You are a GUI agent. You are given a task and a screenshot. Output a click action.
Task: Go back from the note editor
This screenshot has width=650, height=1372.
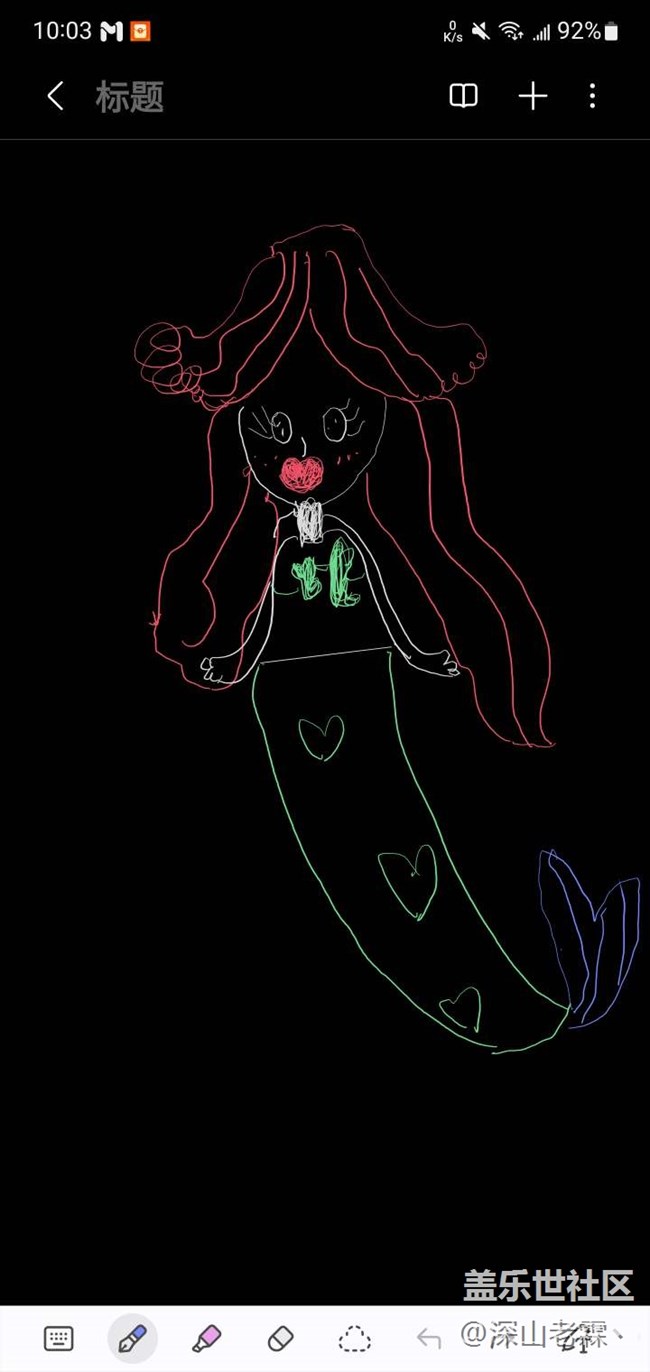click(x=56, y=96)
